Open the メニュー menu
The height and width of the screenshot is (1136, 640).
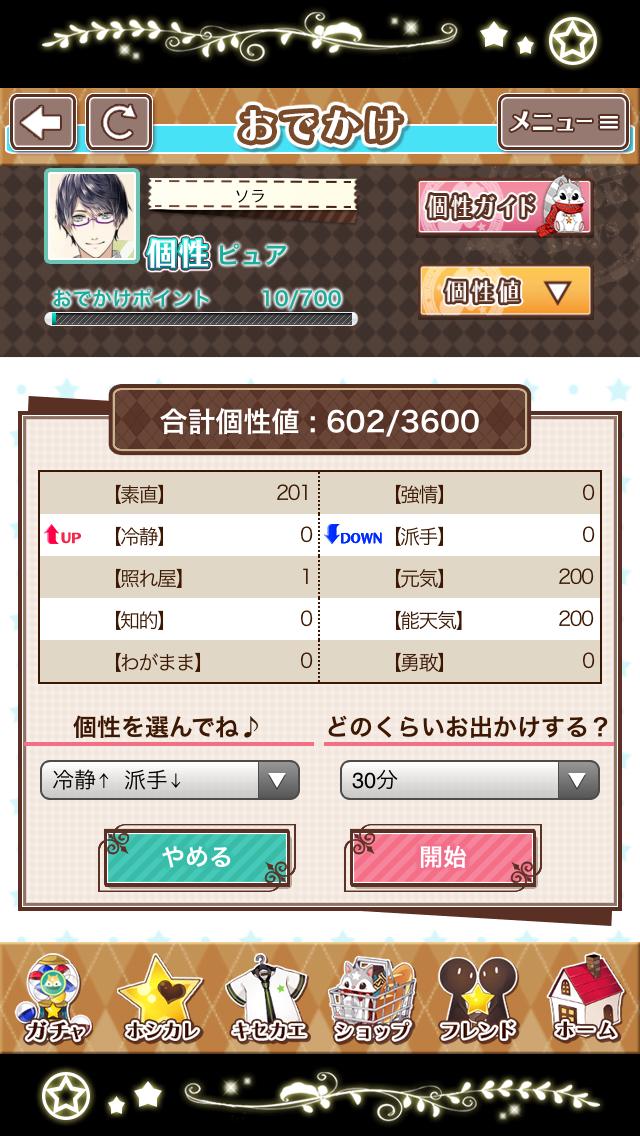point(563,123)
